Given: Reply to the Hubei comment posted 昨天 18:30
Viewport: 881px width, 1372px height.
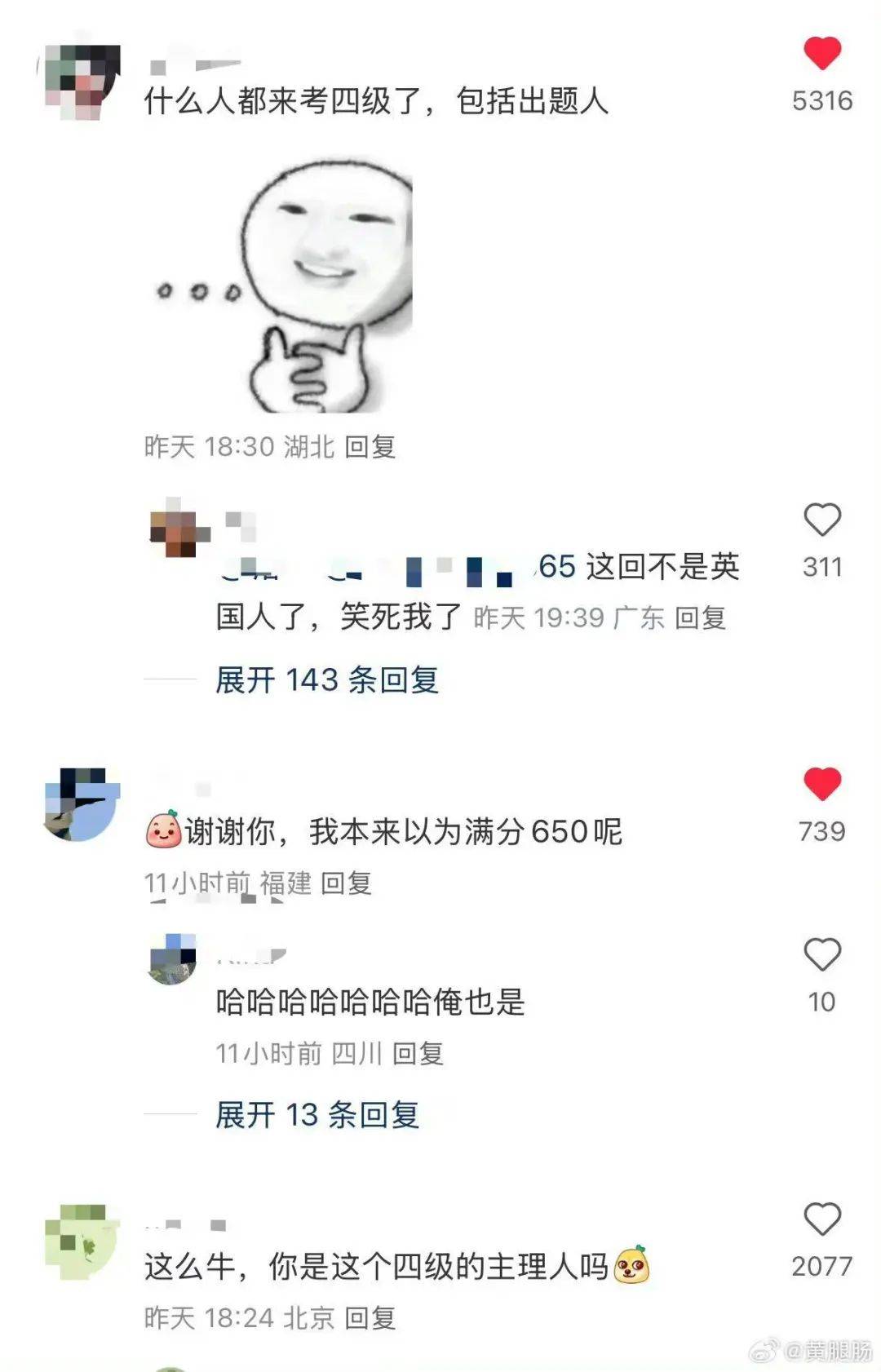Looking at the screenshot, I should tap(370, 447).
